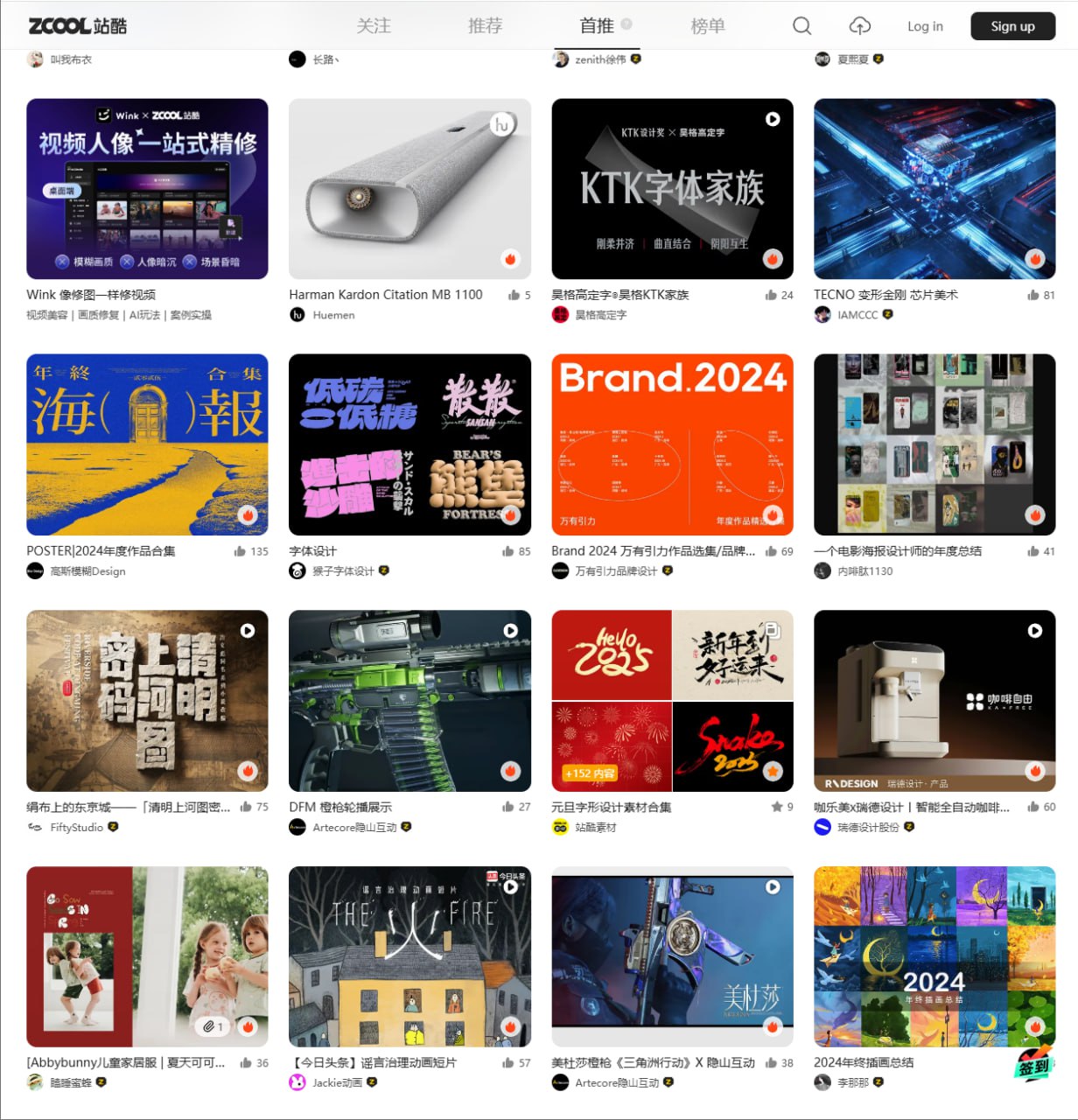Open the POSTER 2024年度作品合集 card
This screenshot has height=1120, width=1078.
[147, 444]
